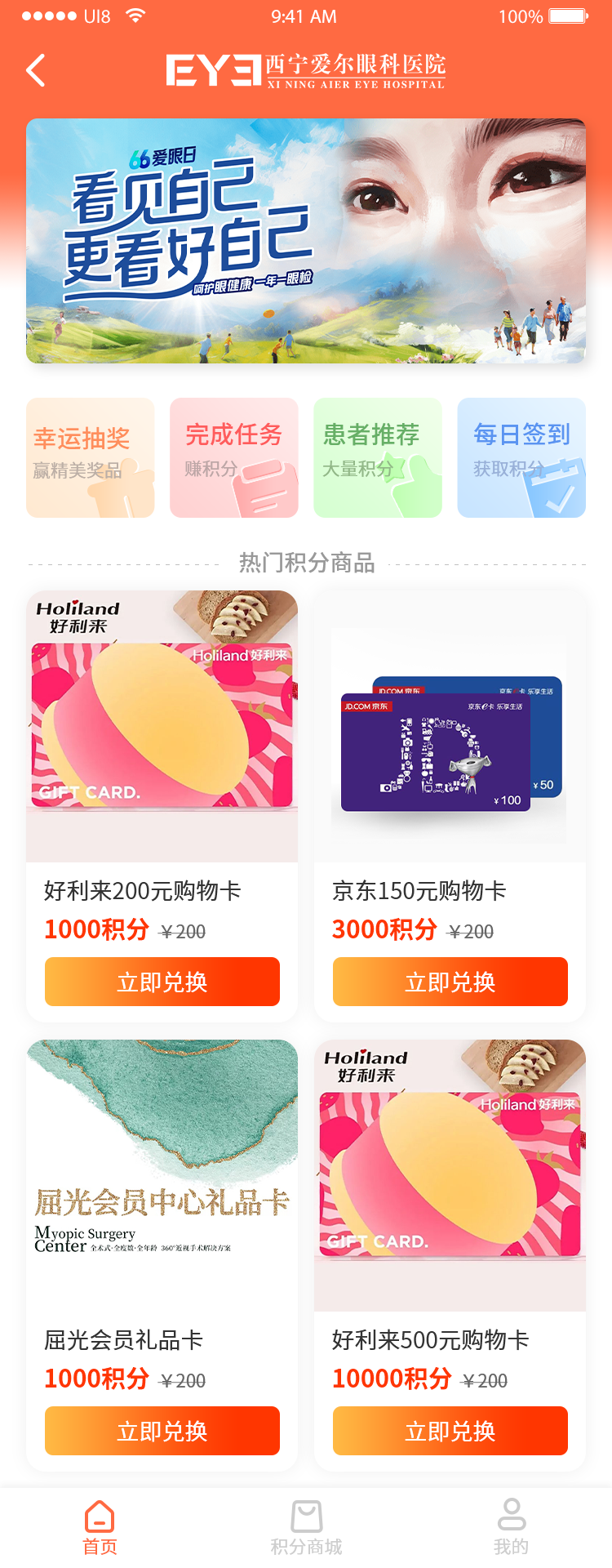Switch to the 首页 tab

coord(100,1527)
